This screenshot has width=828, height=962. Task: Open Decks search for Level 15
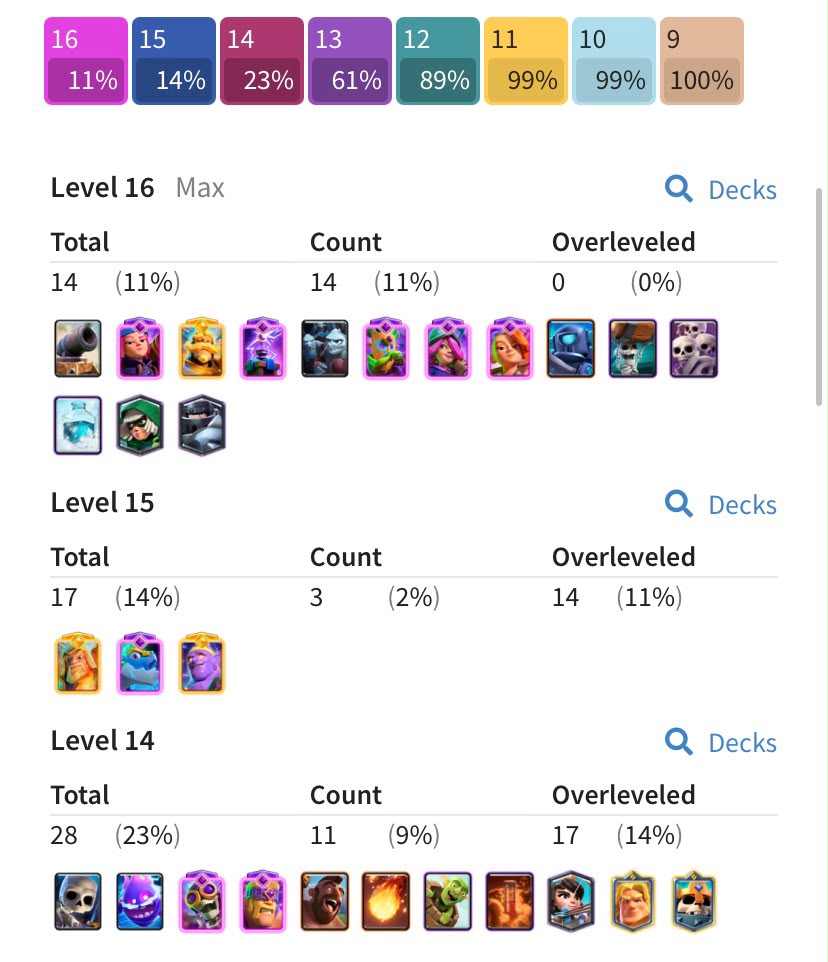pos(721,504)
